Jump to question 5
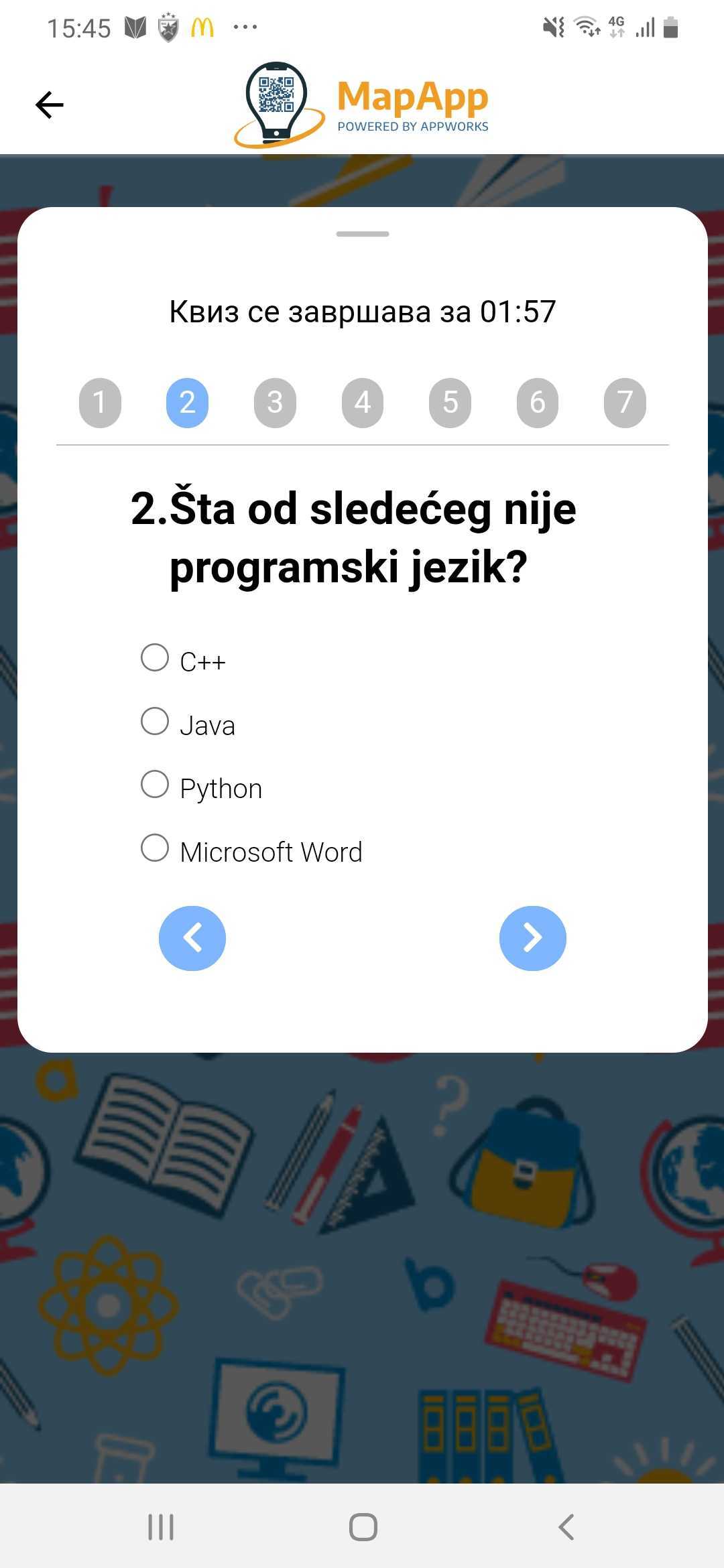The width and height of the screenshot is (724, 1568). pos(450,403)
